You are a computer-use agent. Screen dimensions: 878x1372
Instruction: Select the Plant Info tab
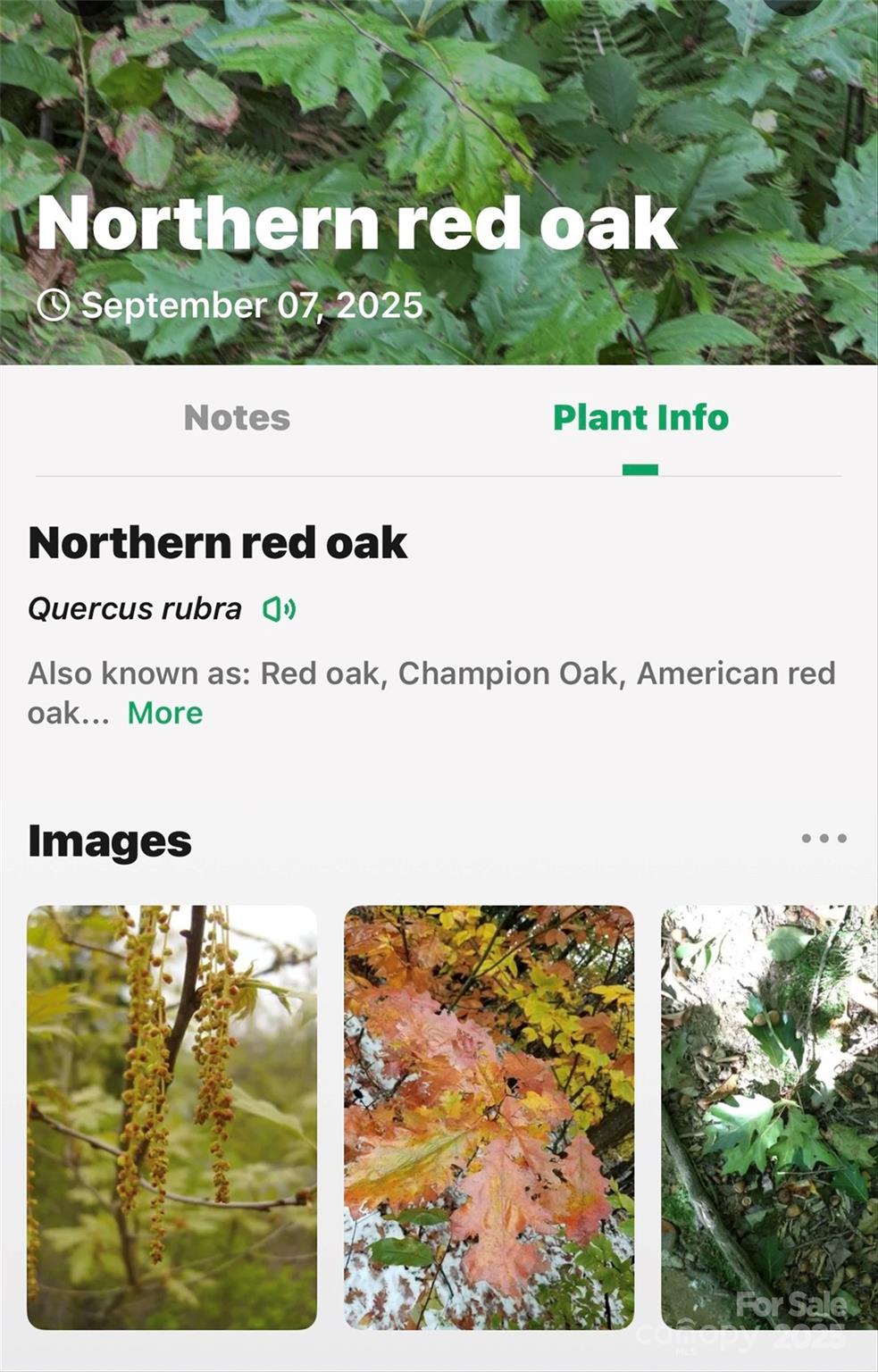pyautogui.click(x=640, y=417)
